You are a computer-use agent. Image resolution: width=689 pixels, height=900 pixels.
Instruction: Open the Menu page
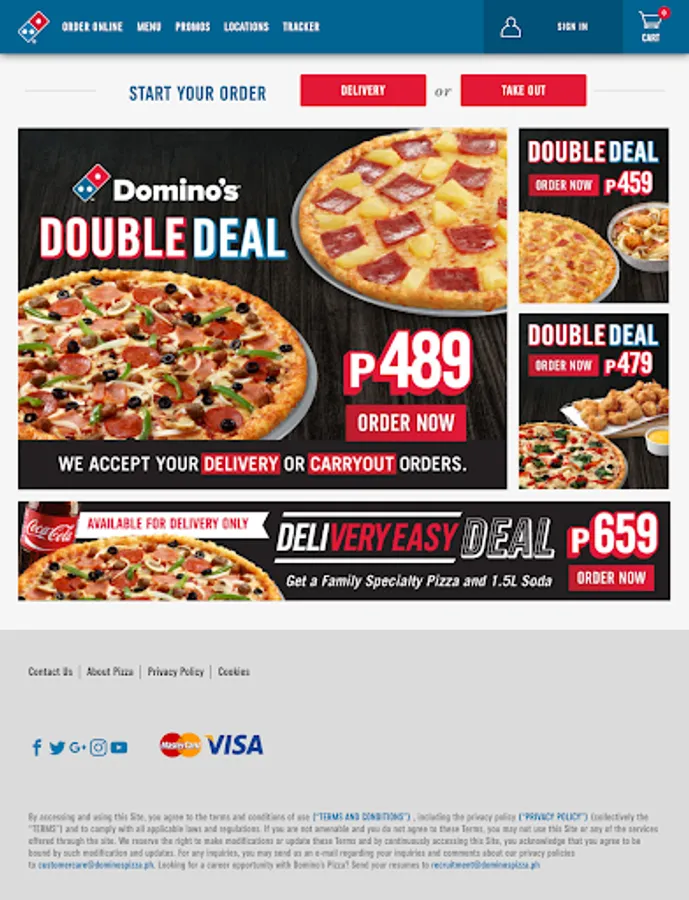[x=149, y=26]
